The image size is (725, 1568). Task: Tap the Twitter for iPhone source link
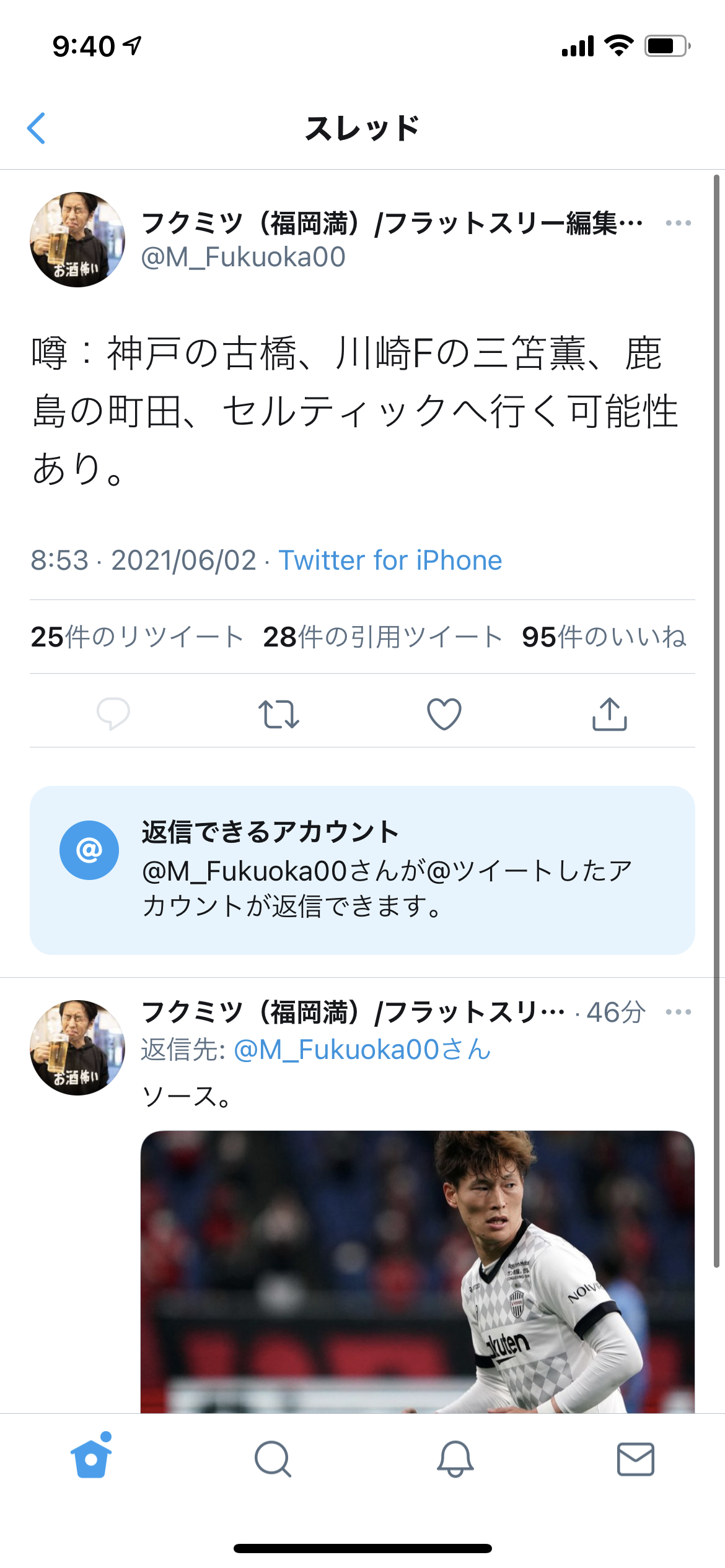[x=390, y=560]
